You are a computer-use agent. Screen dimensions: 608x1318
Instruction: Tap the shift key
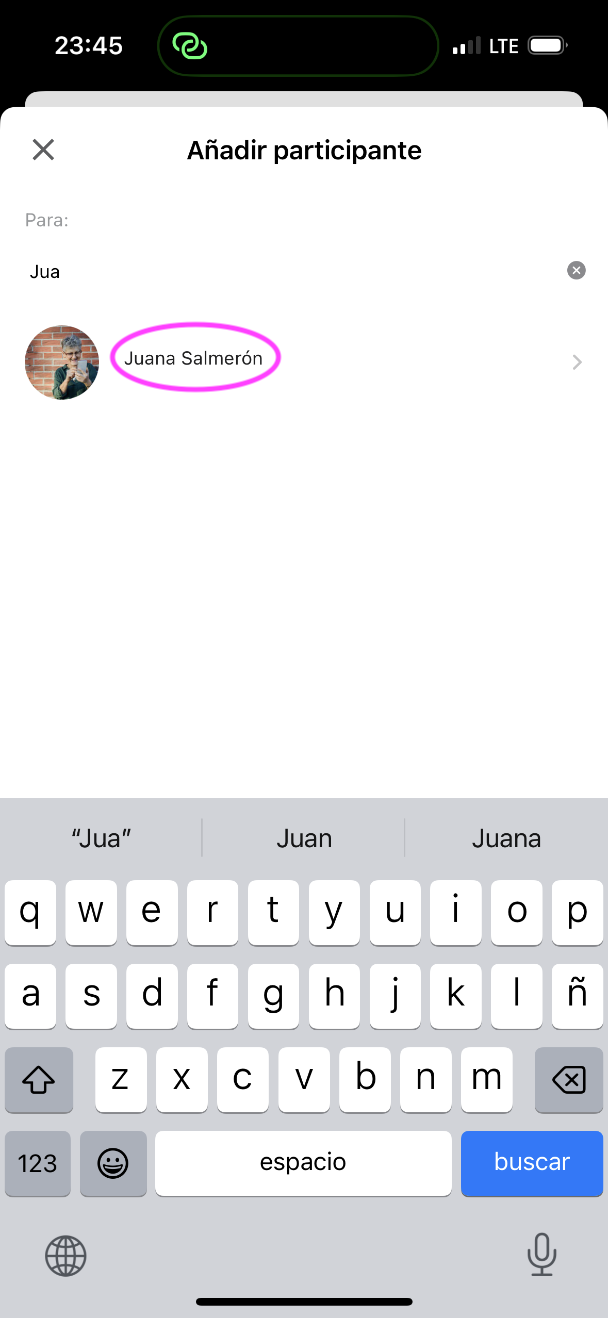tap(38, 1080)
